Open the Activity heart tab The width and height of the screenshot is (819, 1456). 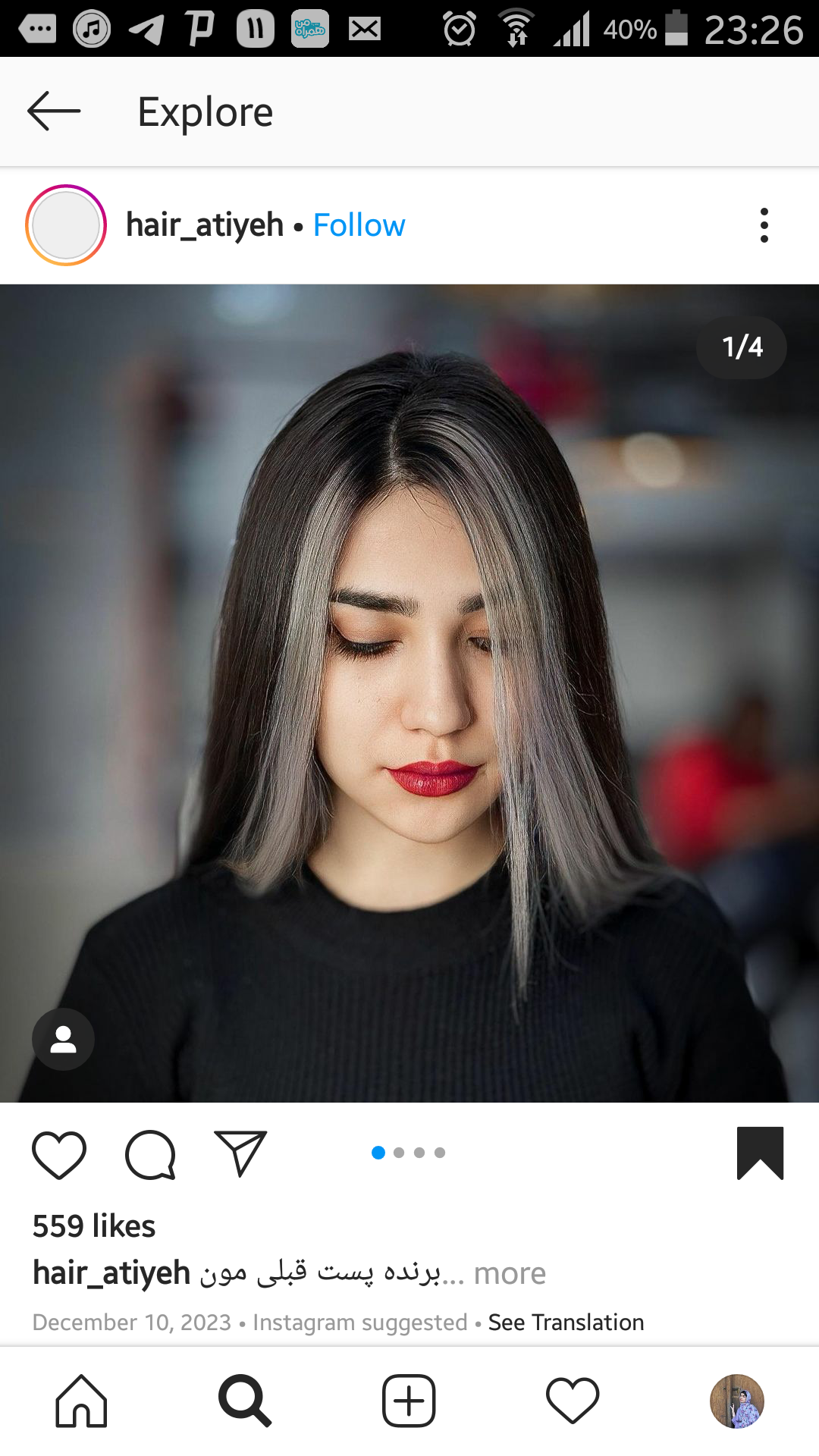[x=573, y=1401]
